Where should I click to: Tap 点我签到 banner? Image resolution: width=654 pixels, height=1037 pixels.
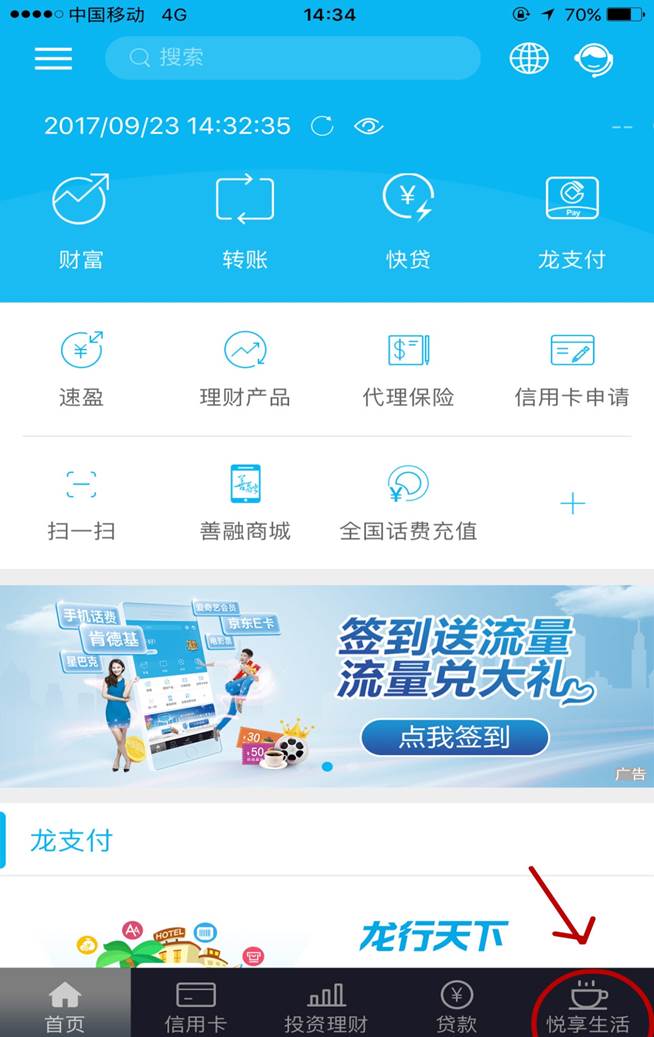point(455,738)
